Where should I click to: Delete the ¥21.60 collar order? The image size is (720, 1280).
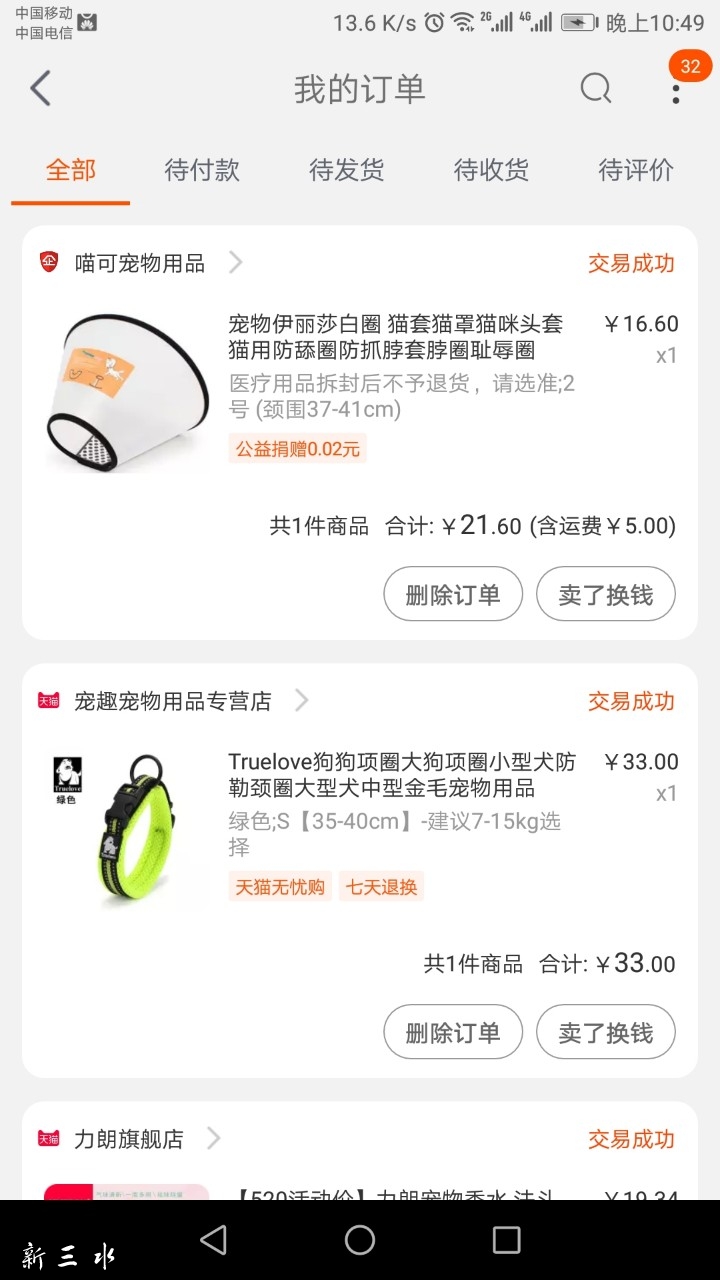453,595
